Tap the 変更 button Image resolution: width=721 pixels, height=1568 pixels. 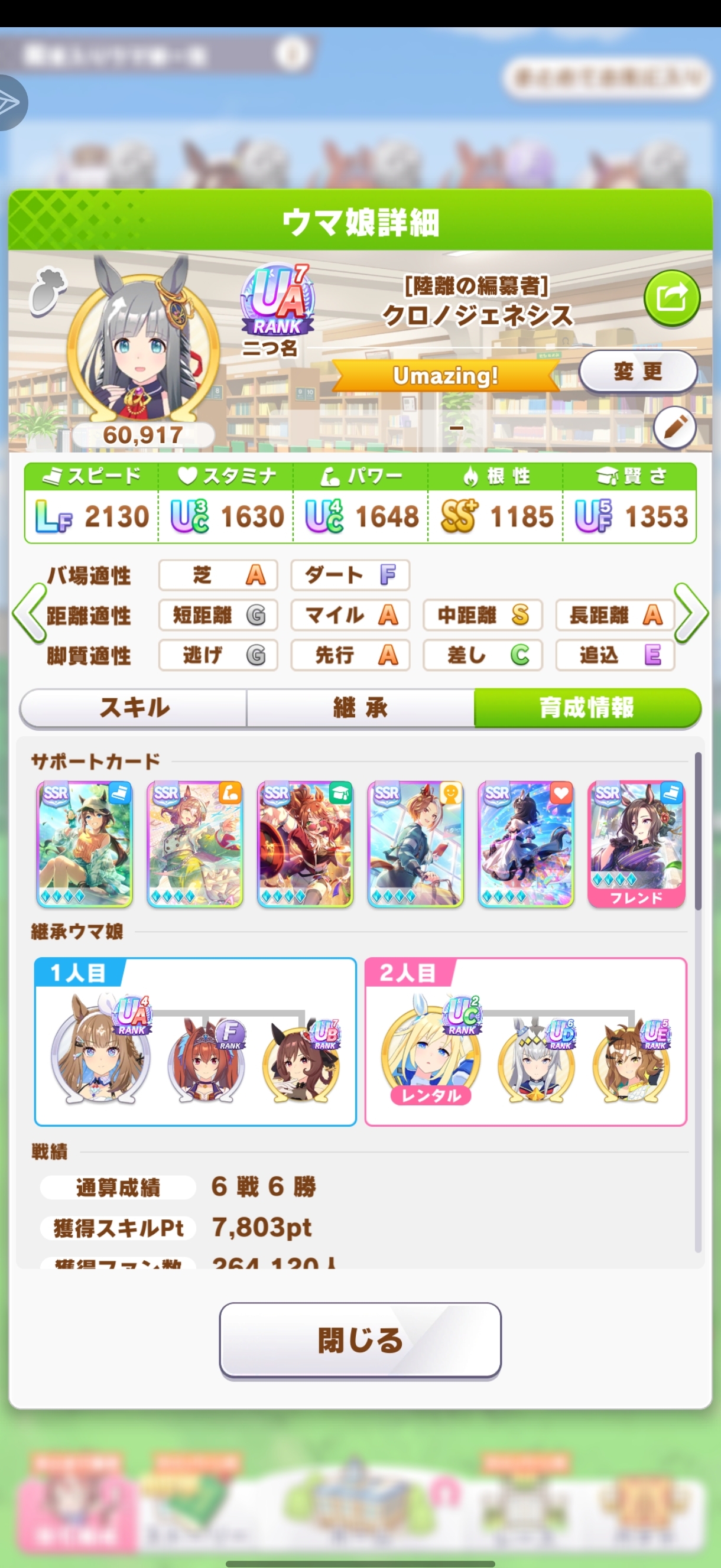pyautogui.click(x=637, y=370)
